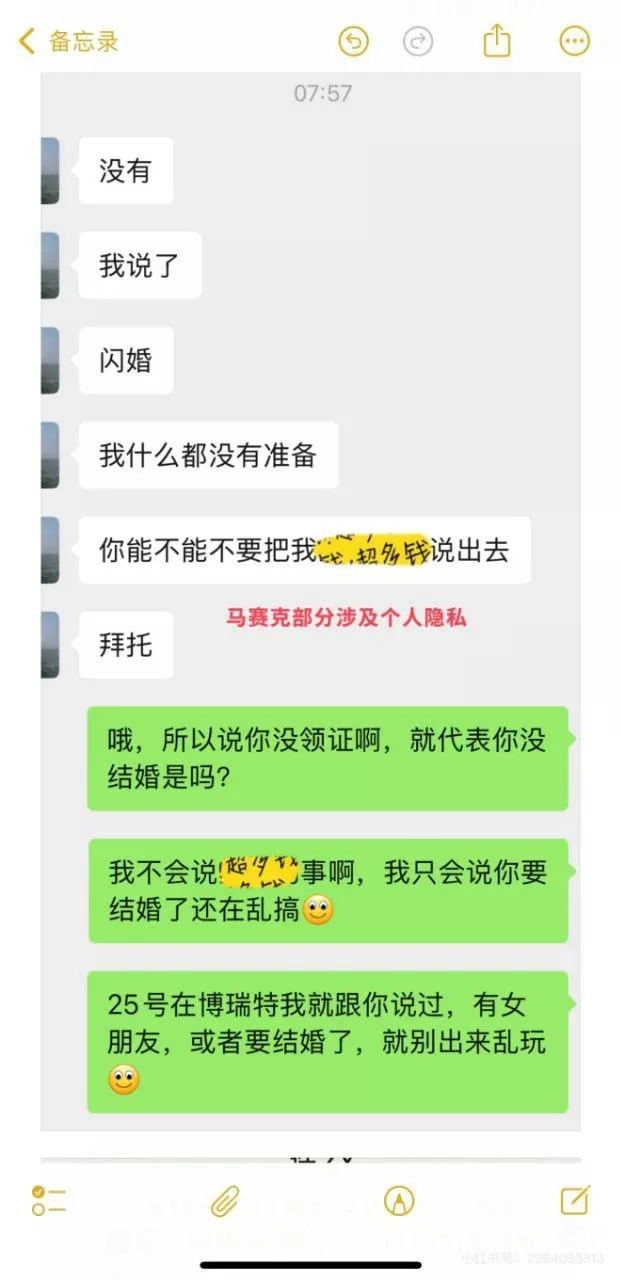
Task: Attach a file with the paperclip
Action: point(225,1200)
